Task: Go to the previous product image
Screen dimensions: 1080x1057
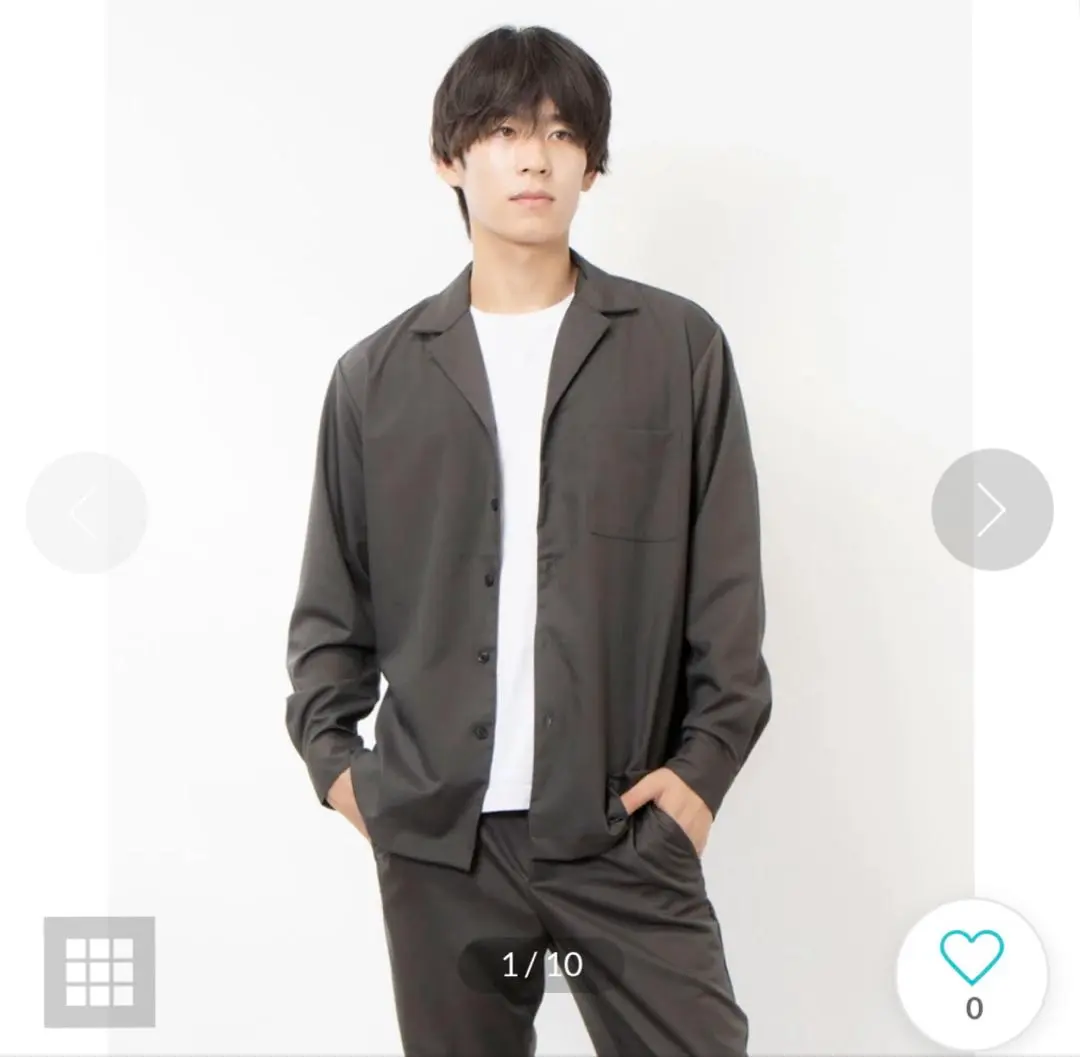Action: 86,512
